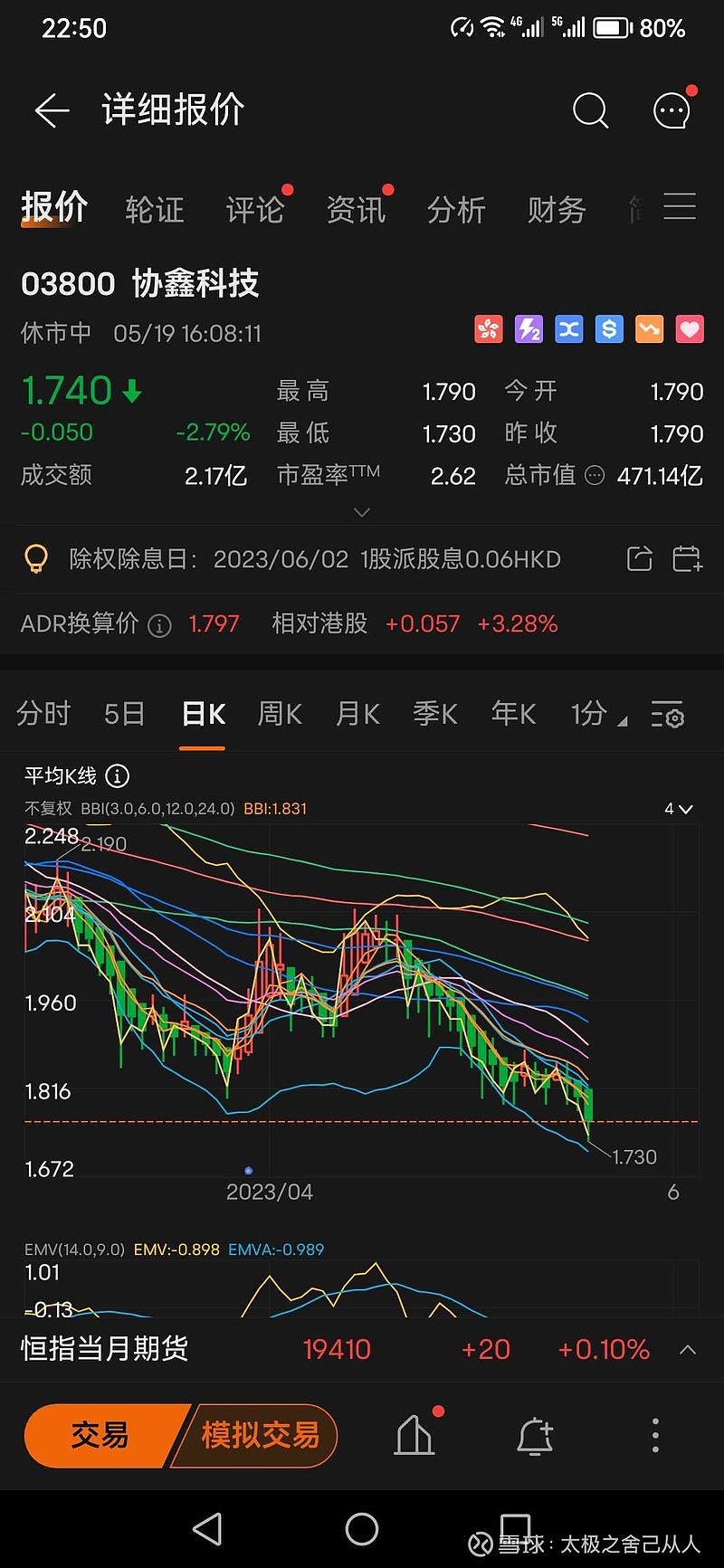The image size is (724, 1568).
Task: Go back using the arrow icon
Action: click(52, 110)
